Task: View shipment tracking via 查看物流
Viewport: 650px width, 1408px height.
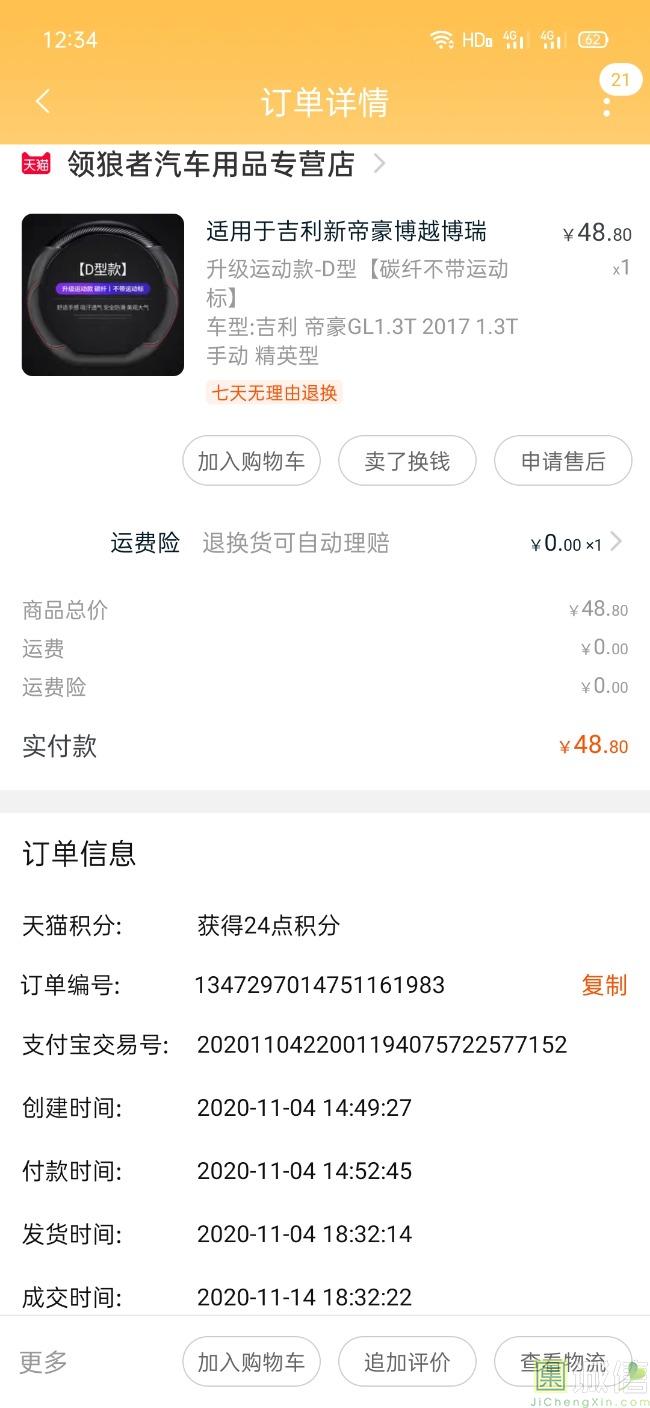Action: pos(563,1362)
